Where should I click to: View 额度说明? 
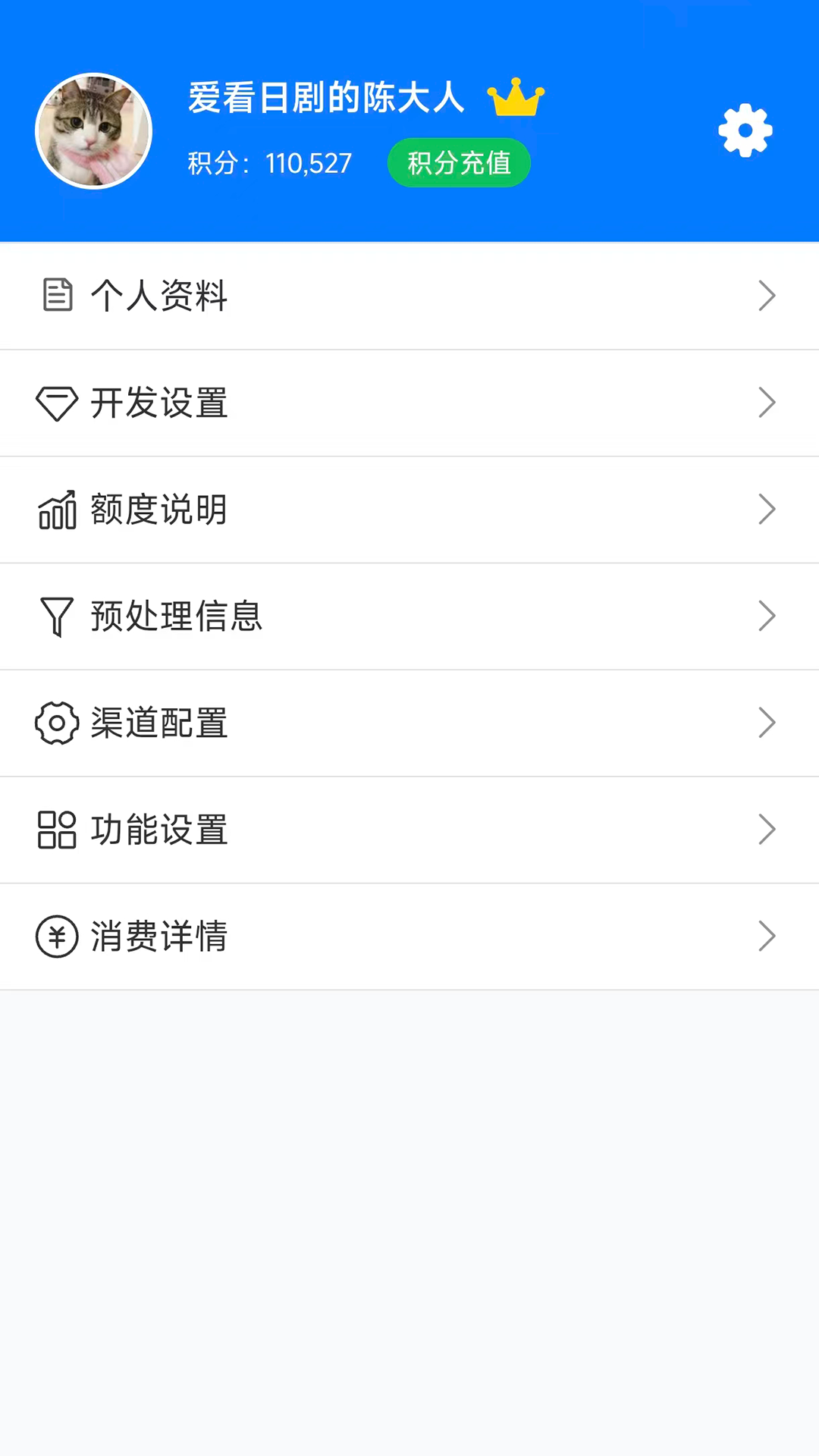[x=409, y=510]
